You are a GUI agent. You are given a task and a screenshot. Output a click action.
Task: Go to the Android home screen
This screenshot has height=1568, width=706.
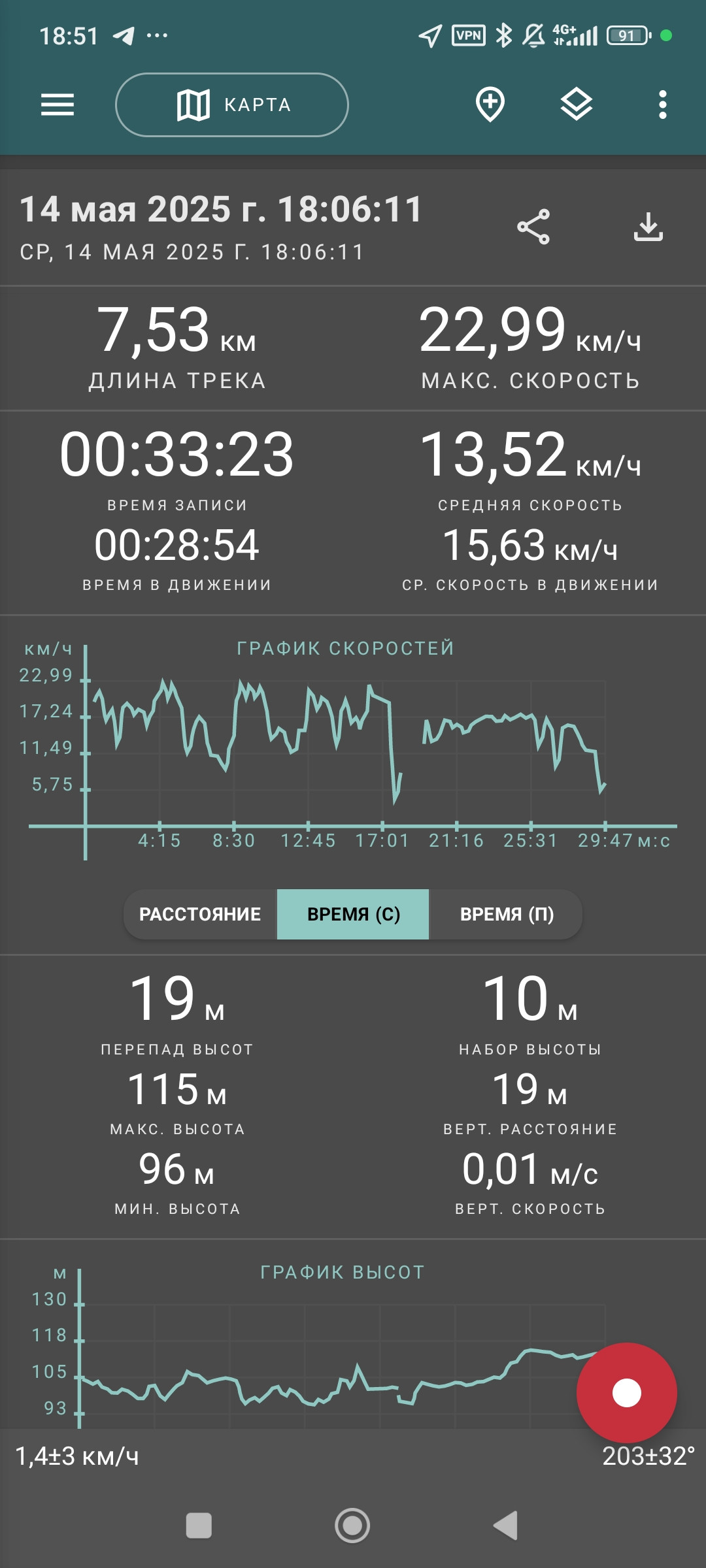352,1526
